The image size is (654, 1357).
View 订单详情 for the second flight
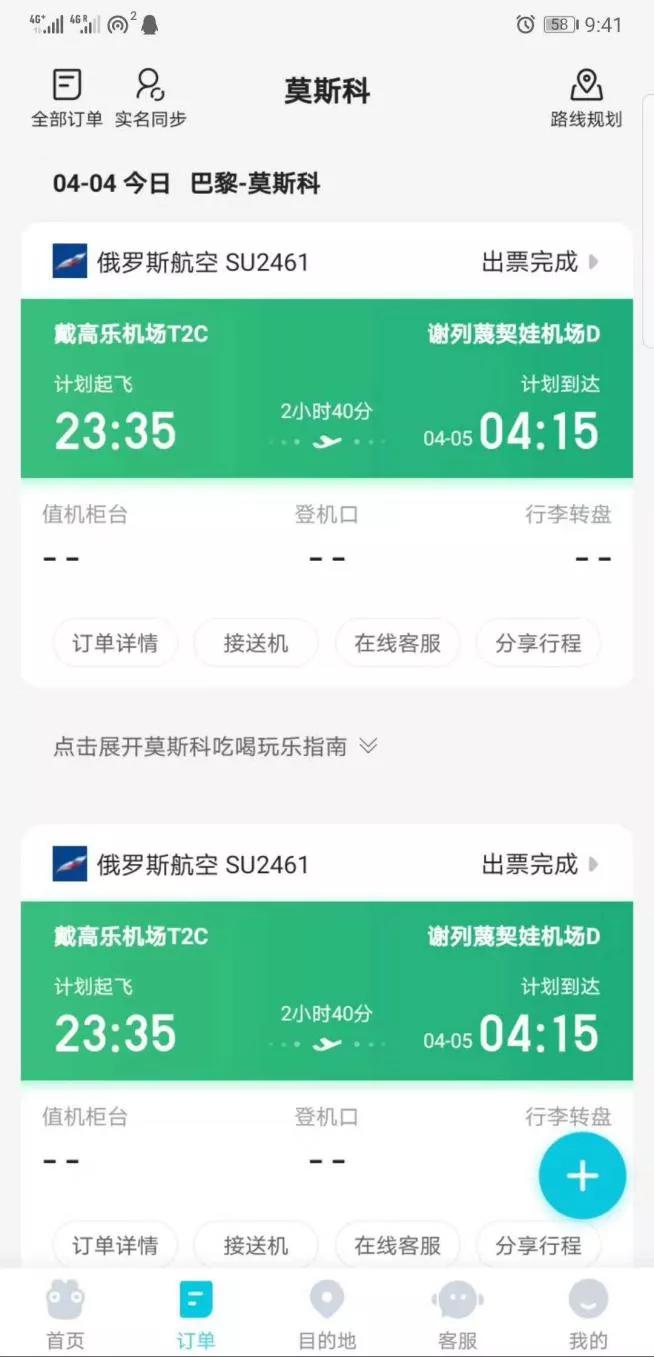(115, 1245)
